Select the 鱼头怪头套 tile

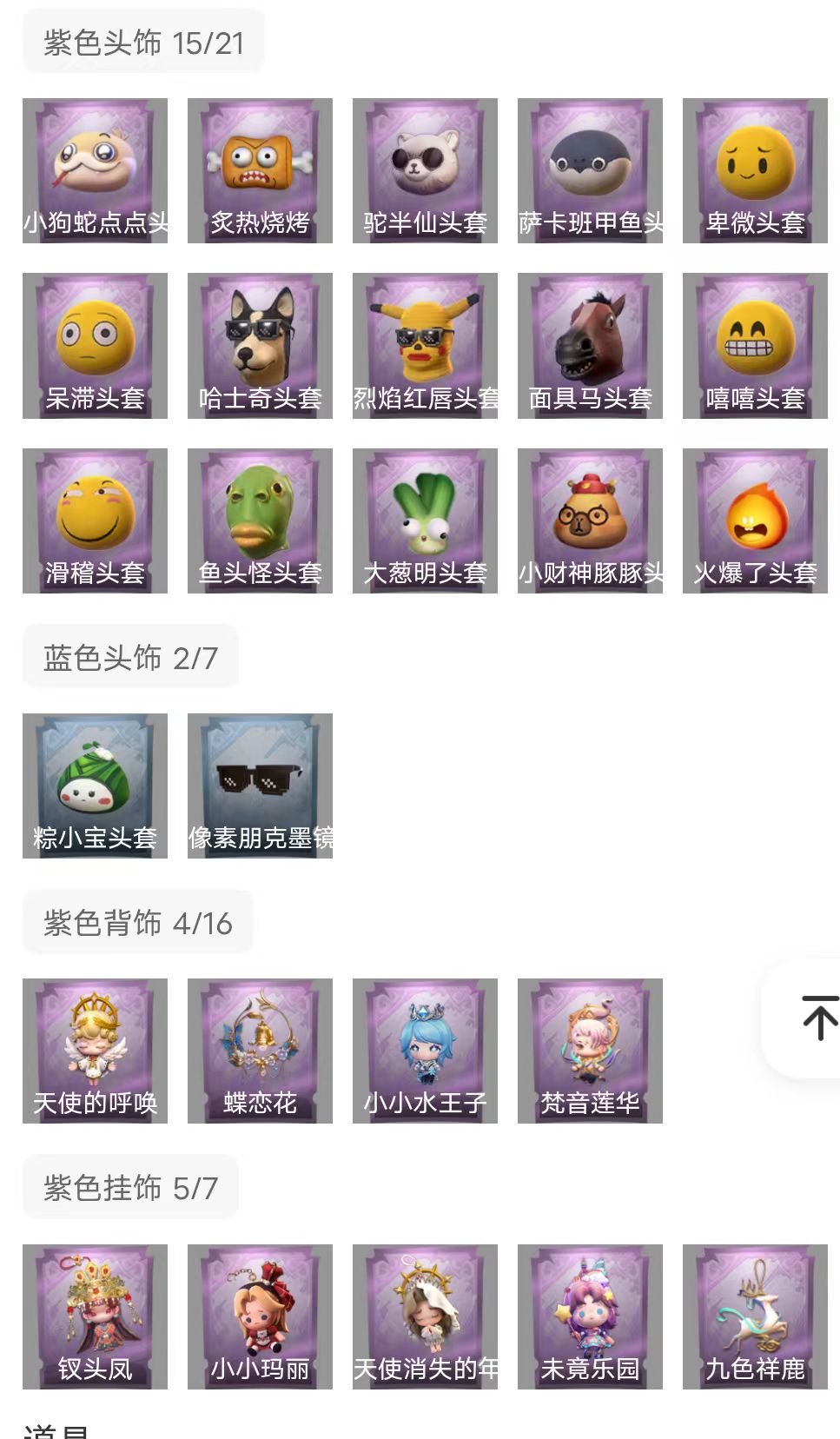pyautogui.click(x=260, y=521)
